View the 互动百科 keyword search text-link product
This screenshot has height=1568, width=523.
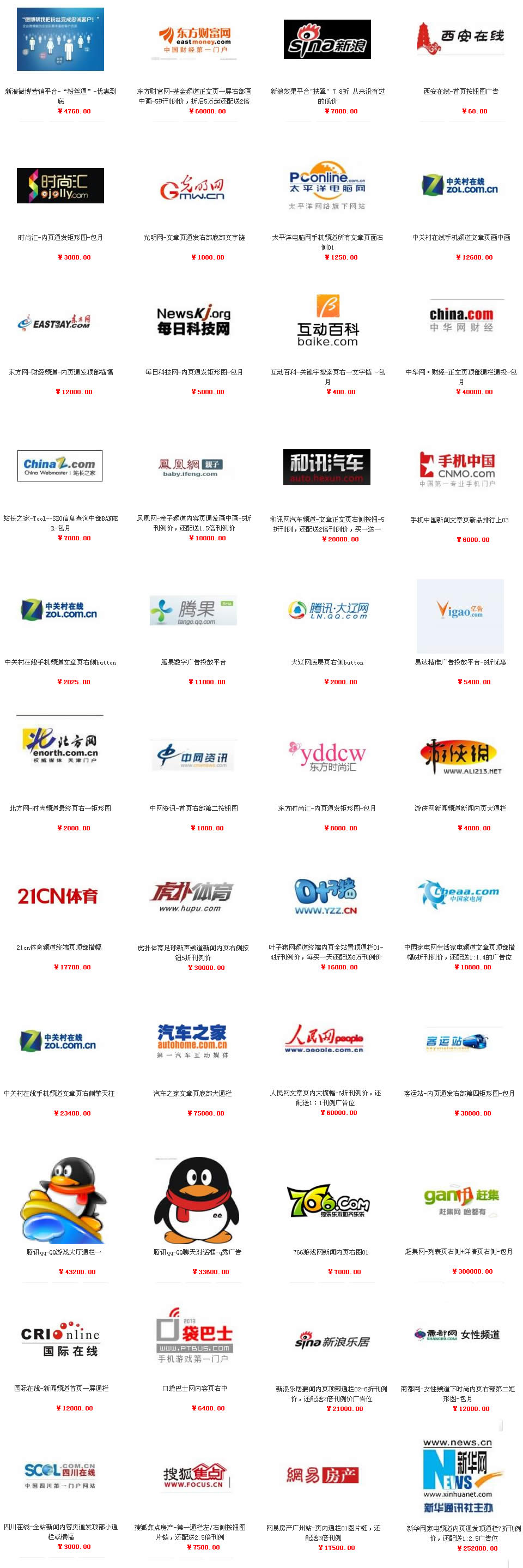(x=327, y=377)
